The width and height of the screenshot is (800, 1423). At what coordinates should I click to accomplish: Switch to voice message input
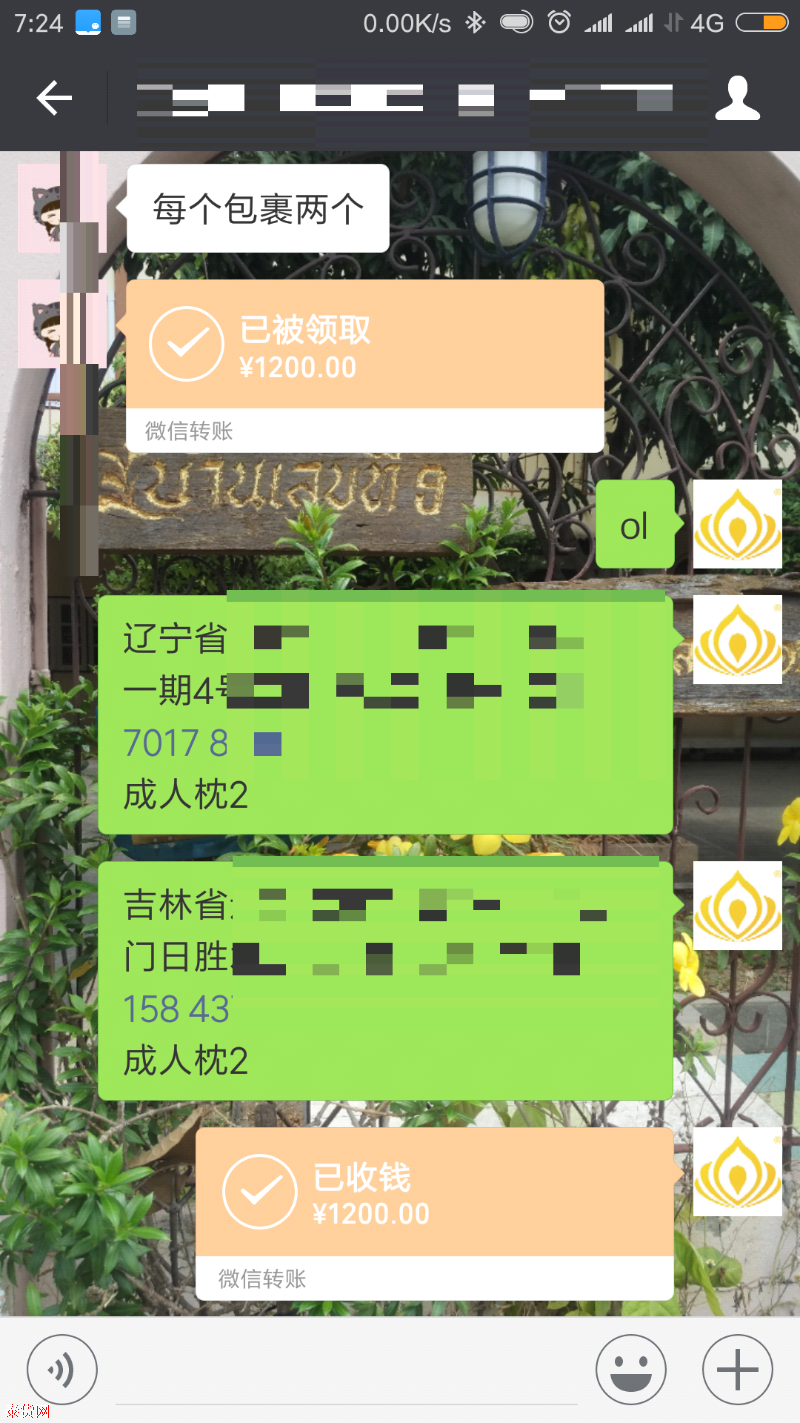point(62,1370)
